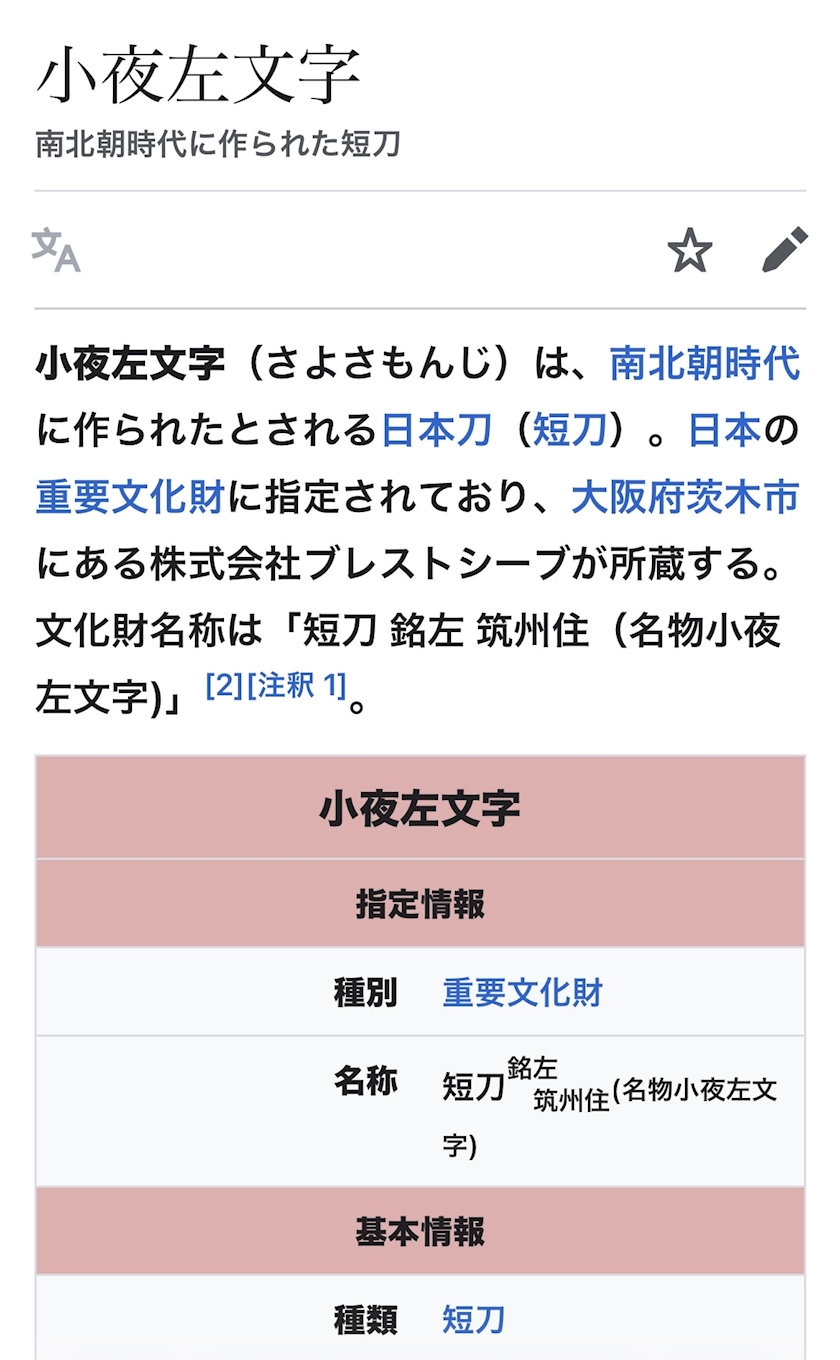Open the 重要文化財 link in the intro paragraph
The height and width of the screenshot is (1360, 840).
[x=130, y=498]
